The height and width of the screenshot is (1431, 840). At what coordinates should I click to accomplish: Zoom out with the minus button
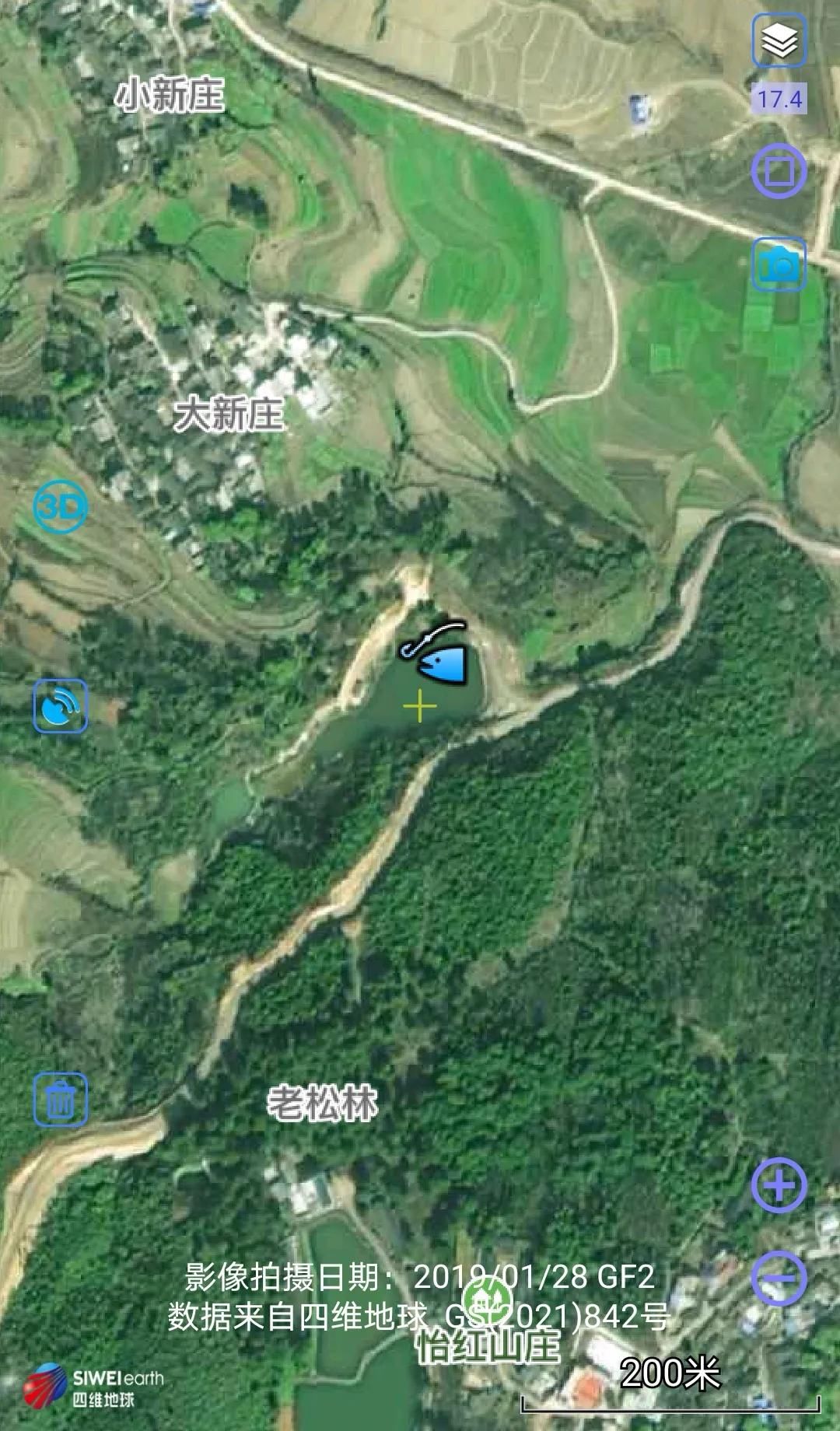[779, 1279]
